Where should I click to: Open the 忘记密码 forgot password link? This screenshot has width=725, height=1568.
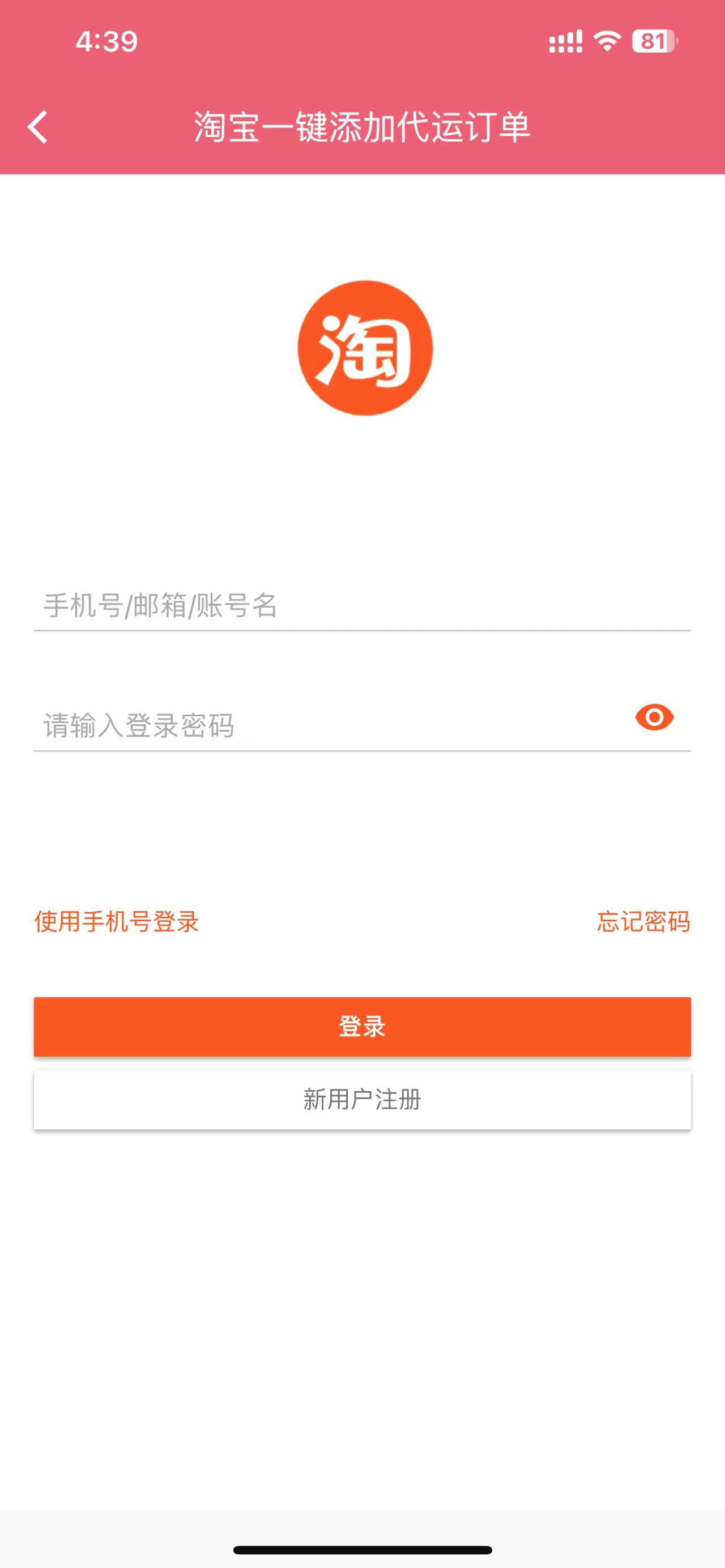(643, 921)
